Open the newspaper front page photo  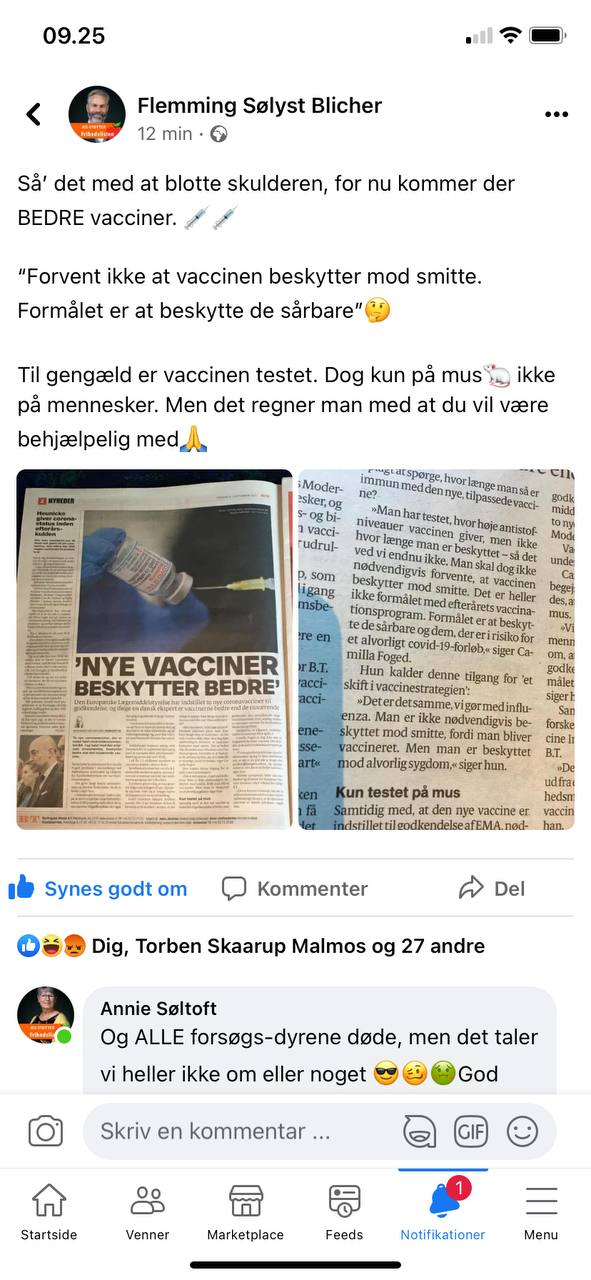tap(155, 650)
